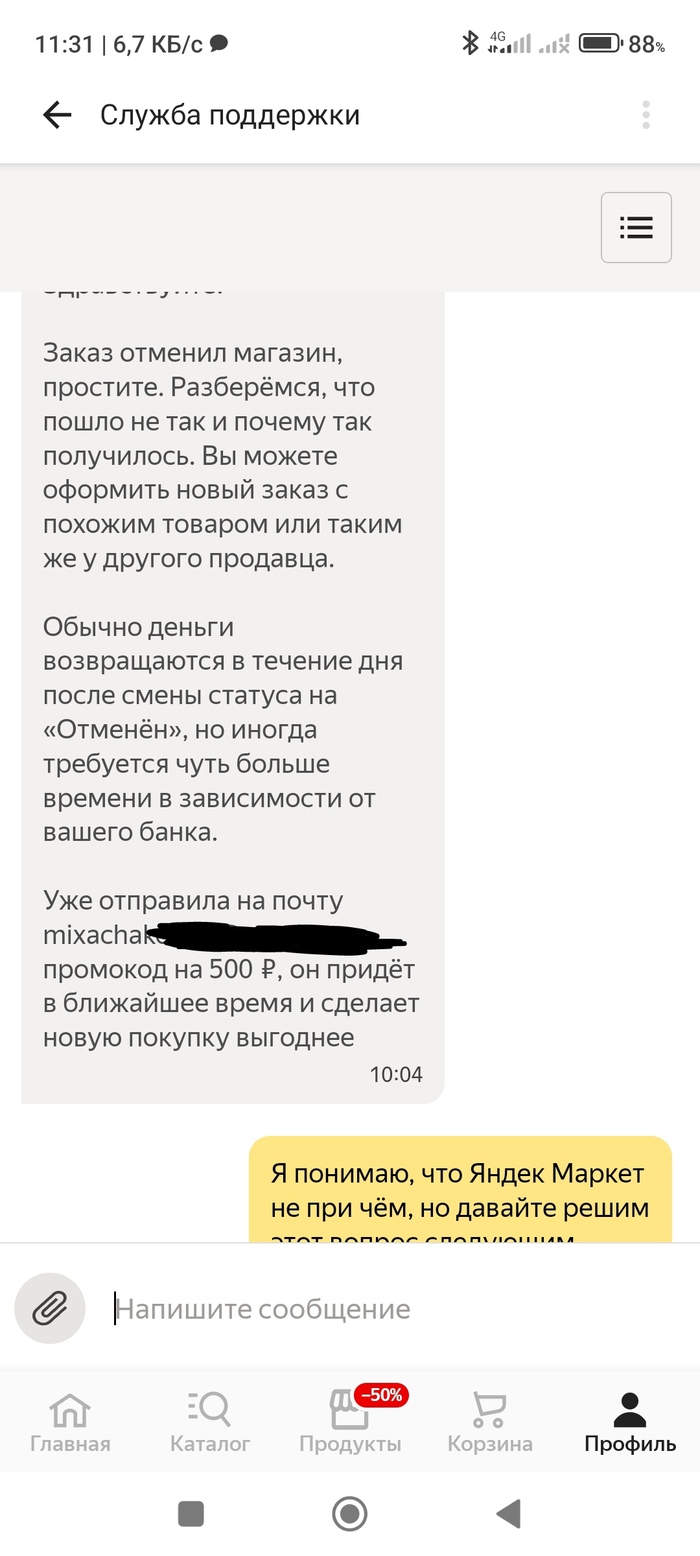Screen dimensions: 700x1556
Task: Open the three-dot overflow menu
Action: coord(646,116)
